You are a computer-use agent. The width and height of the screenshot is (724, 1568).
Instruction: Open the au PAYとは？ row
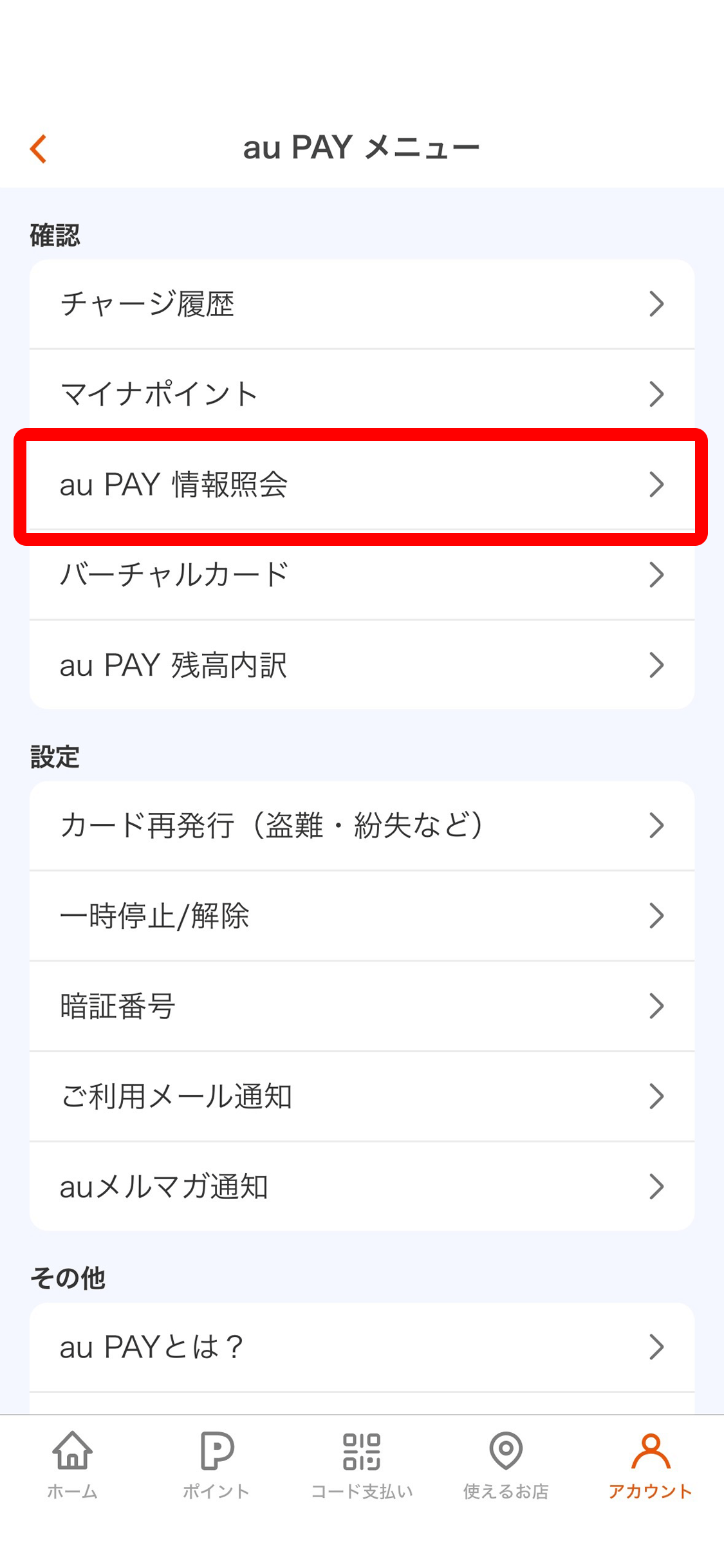tap(362, 1347)
